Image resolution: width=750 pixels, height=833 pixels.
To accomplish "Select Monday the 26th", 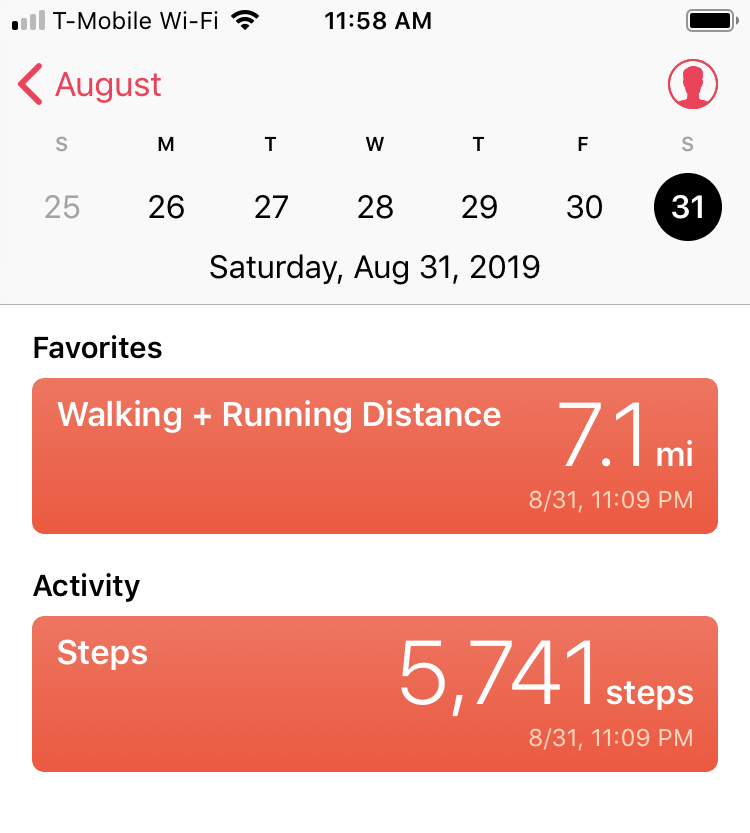I will point(166,207).
